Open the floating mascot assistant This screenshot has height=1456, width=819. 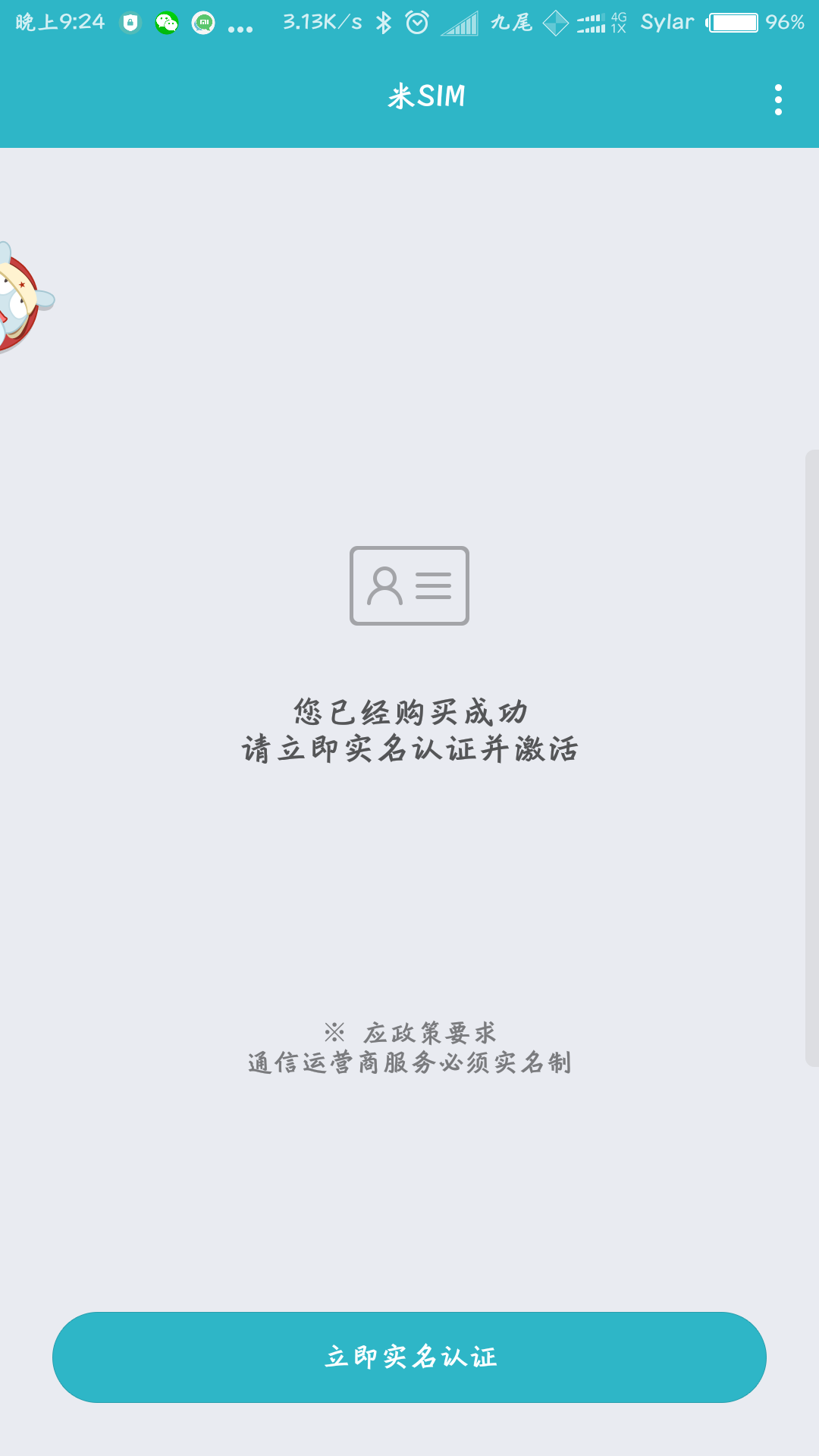[21, 298]
